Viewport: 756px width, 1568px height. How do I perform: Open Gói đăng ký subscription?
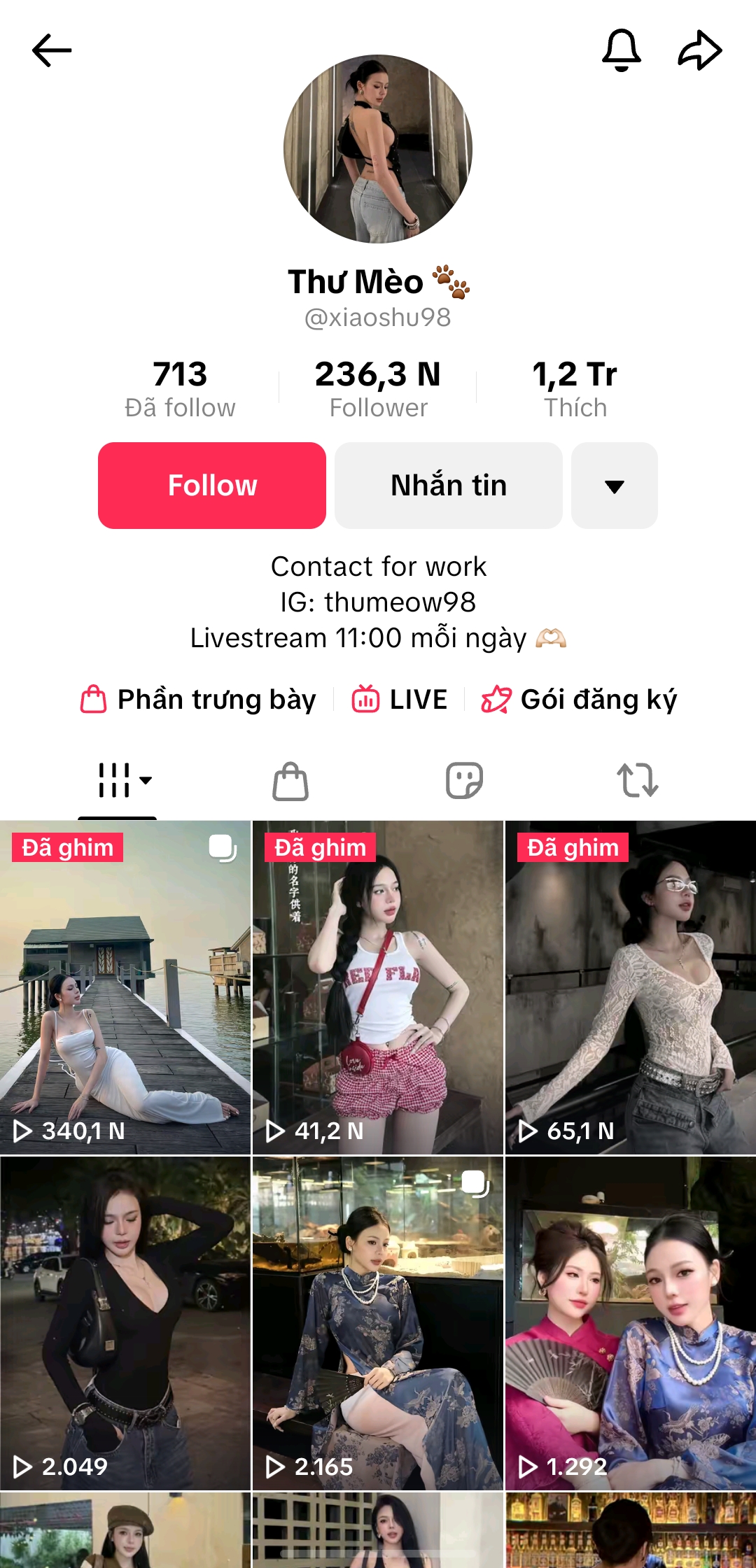[x=580, y=700]
